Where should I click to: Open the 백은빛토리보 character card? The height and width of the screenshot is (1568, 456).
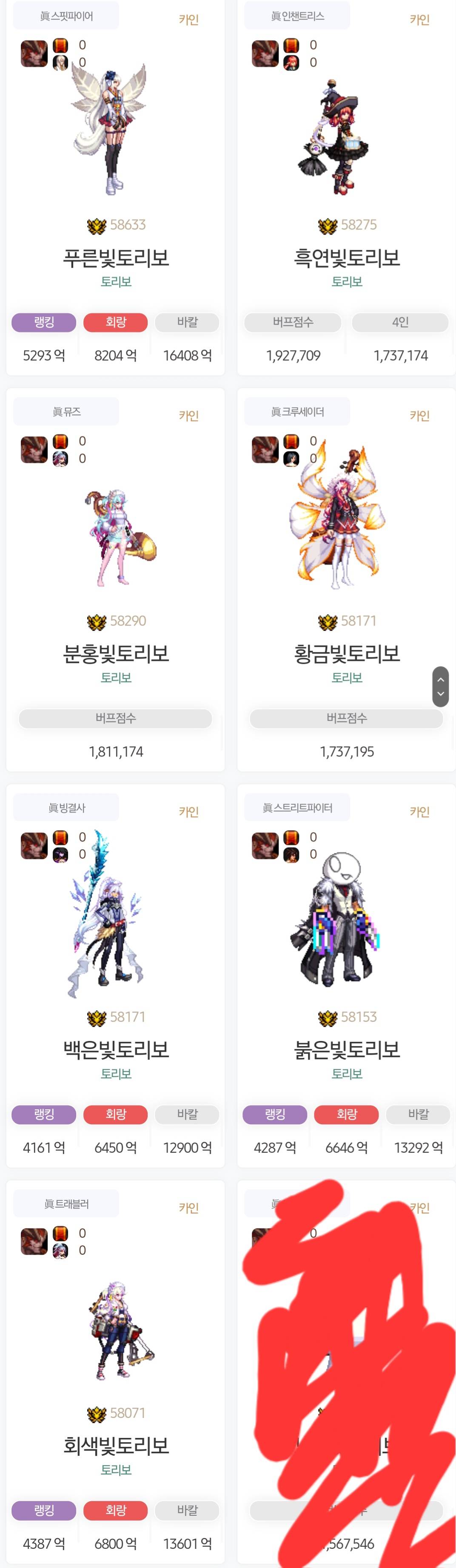tap(116, 1049)
